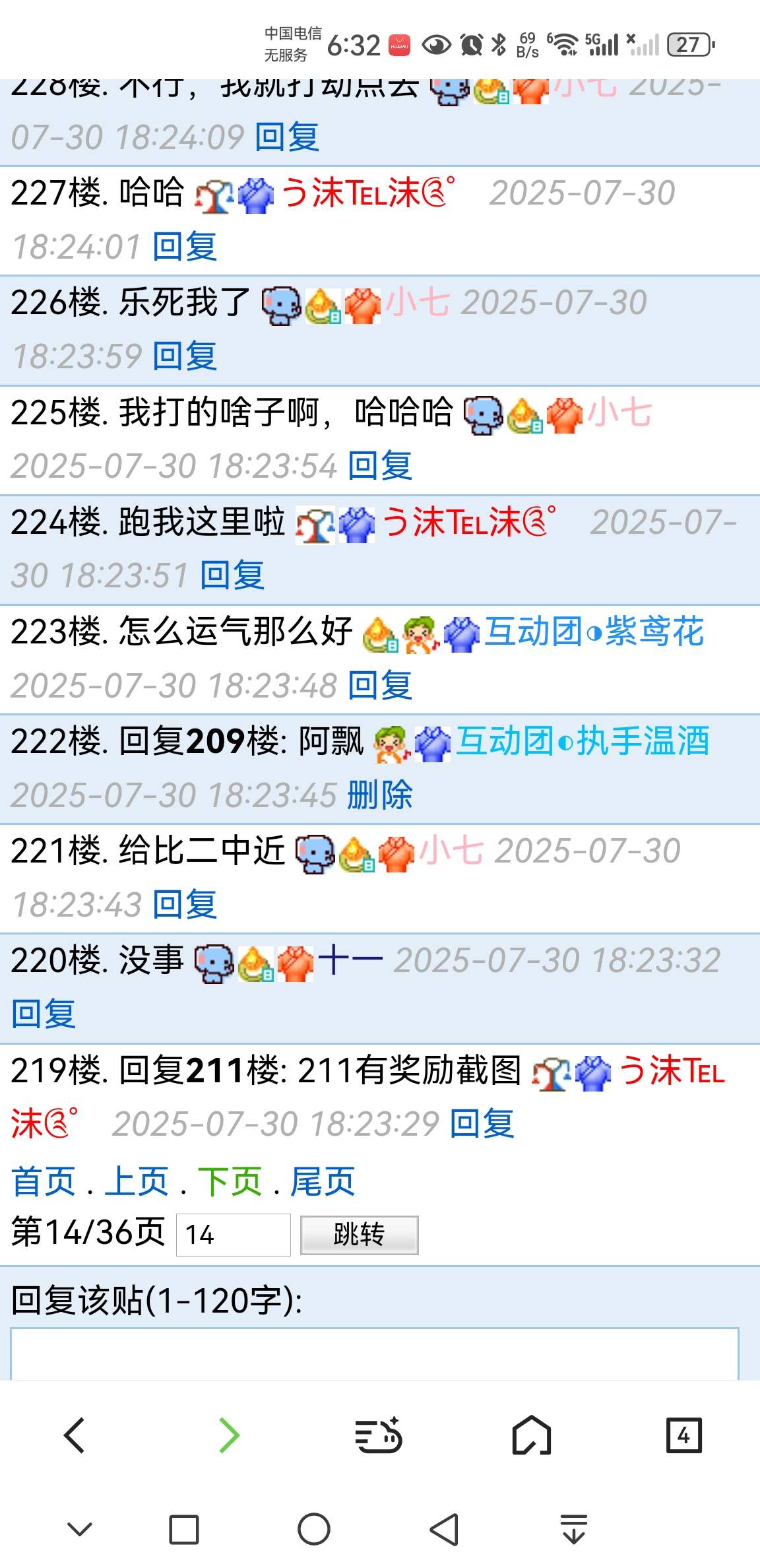Reply to floor 227 post 哈哈

[x=185, y=247]
